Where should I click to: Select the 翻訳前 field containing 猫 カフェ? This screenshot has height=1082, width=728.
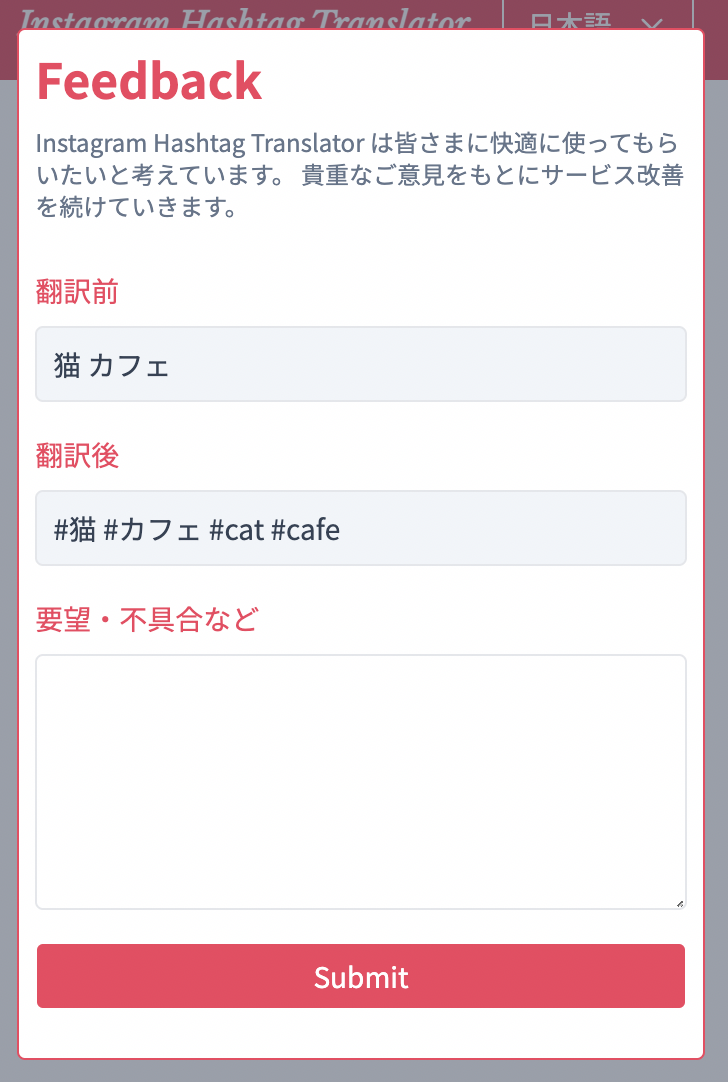361,364
